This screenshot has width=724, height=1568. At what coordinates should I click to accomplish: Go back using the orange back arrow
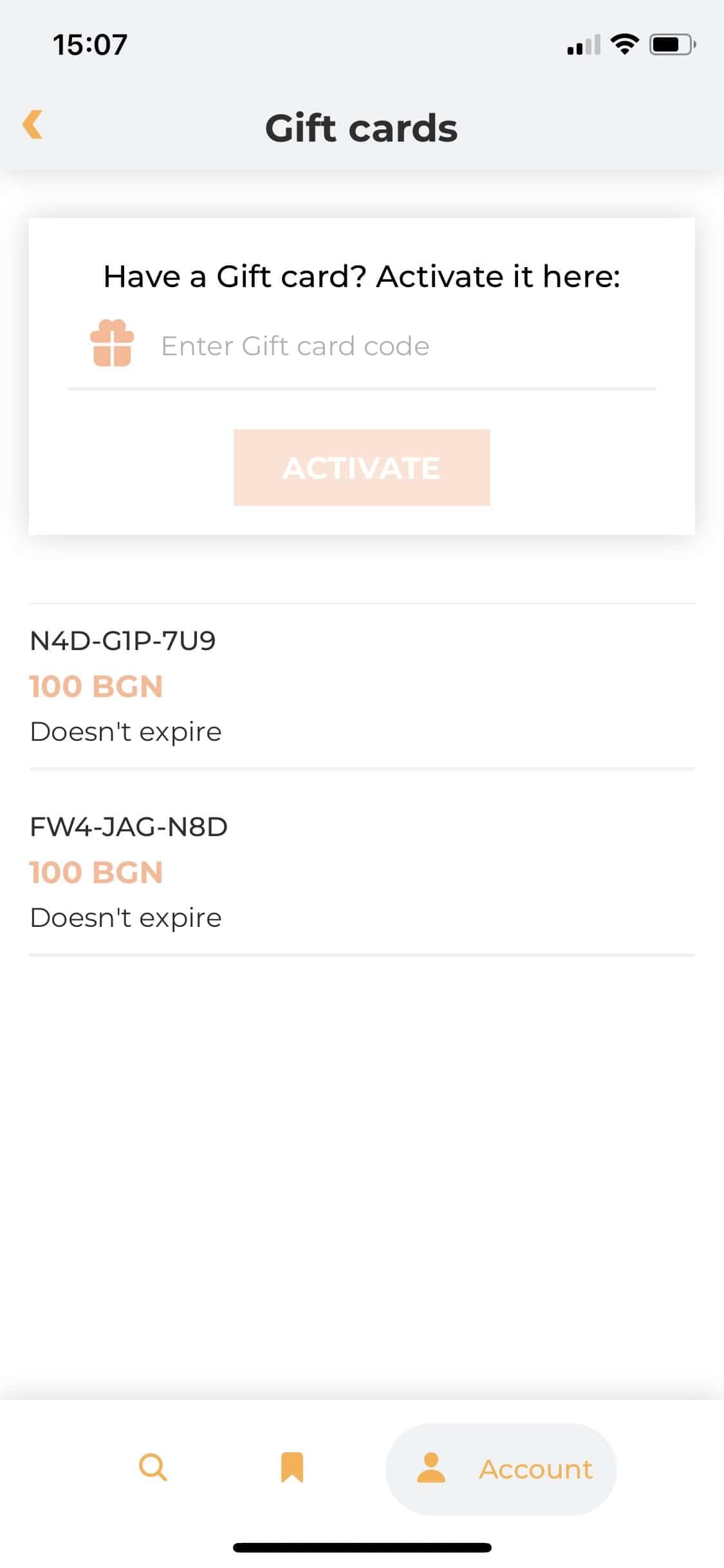click(33, 125)
